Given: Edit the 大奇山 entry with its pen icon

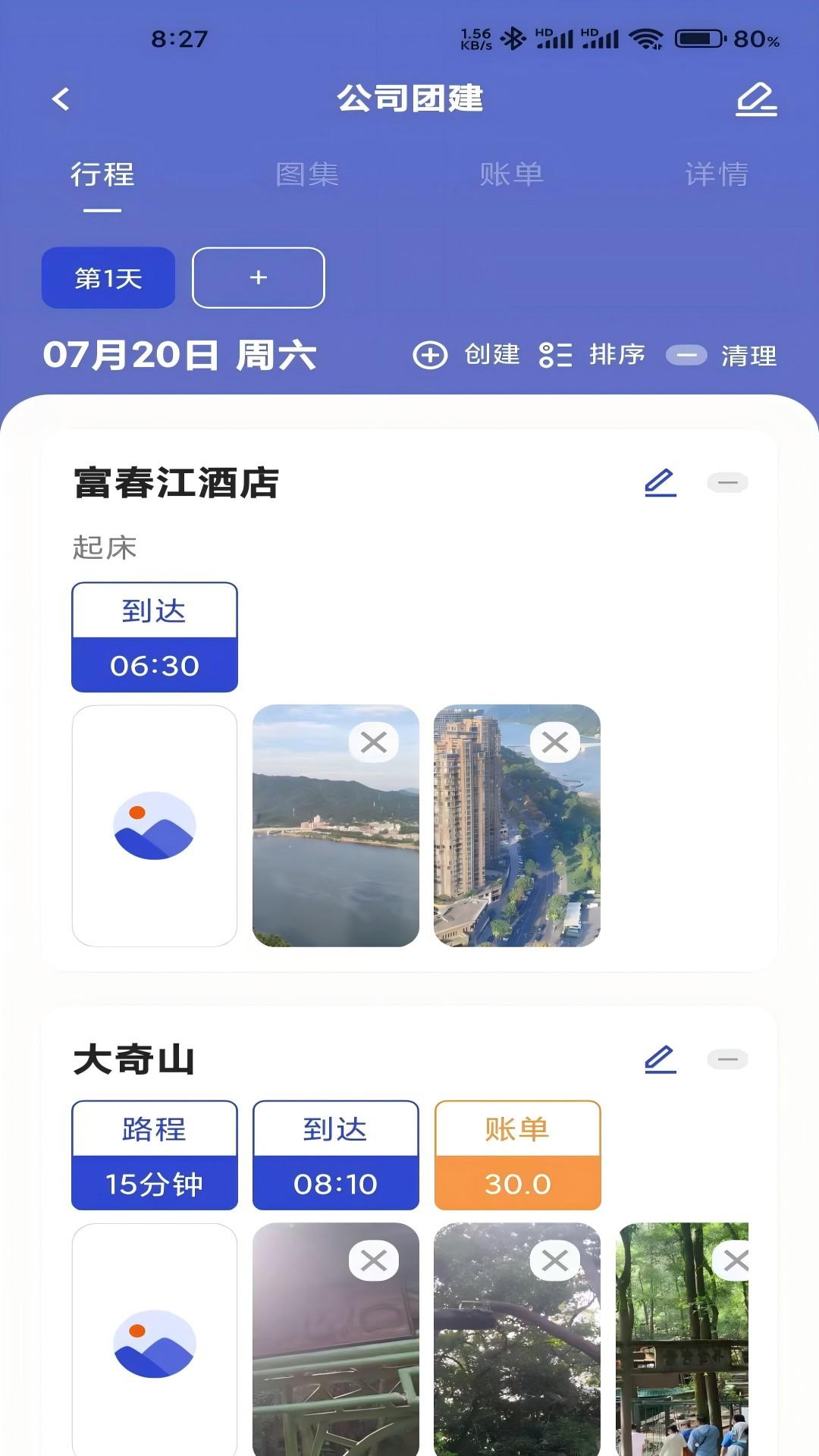Looking at the screenshot, I should click(x=659, y=1060).
